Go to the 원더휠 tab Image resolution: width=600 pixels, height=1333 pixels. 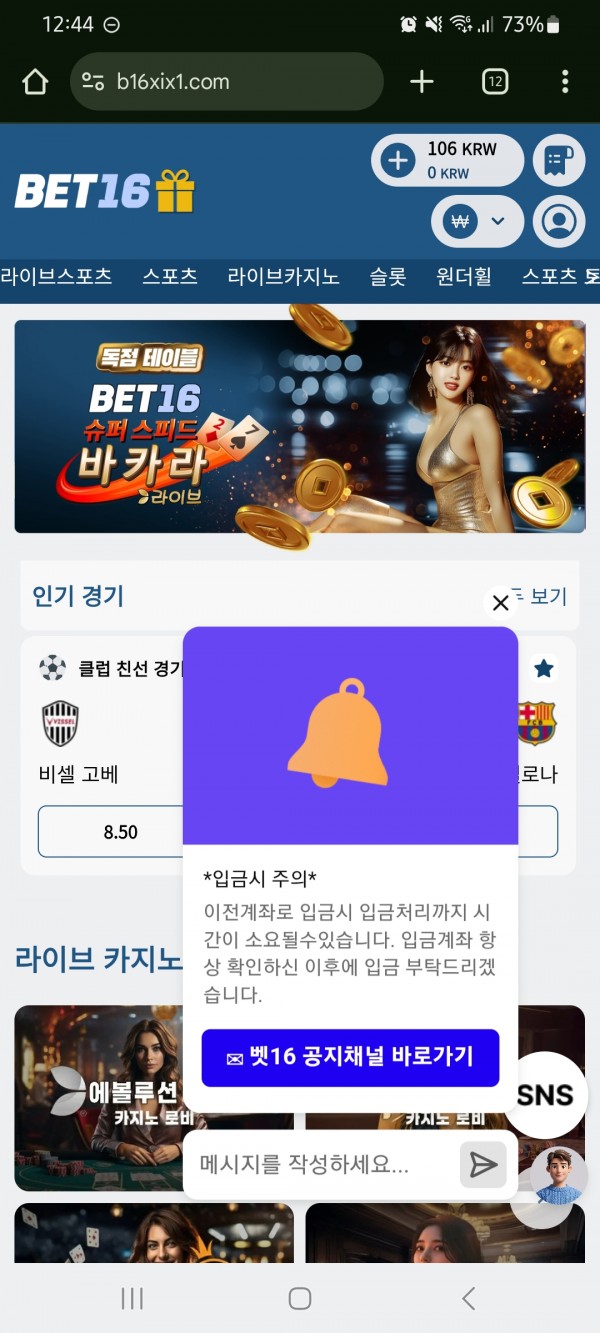click(x=464, y=277)
